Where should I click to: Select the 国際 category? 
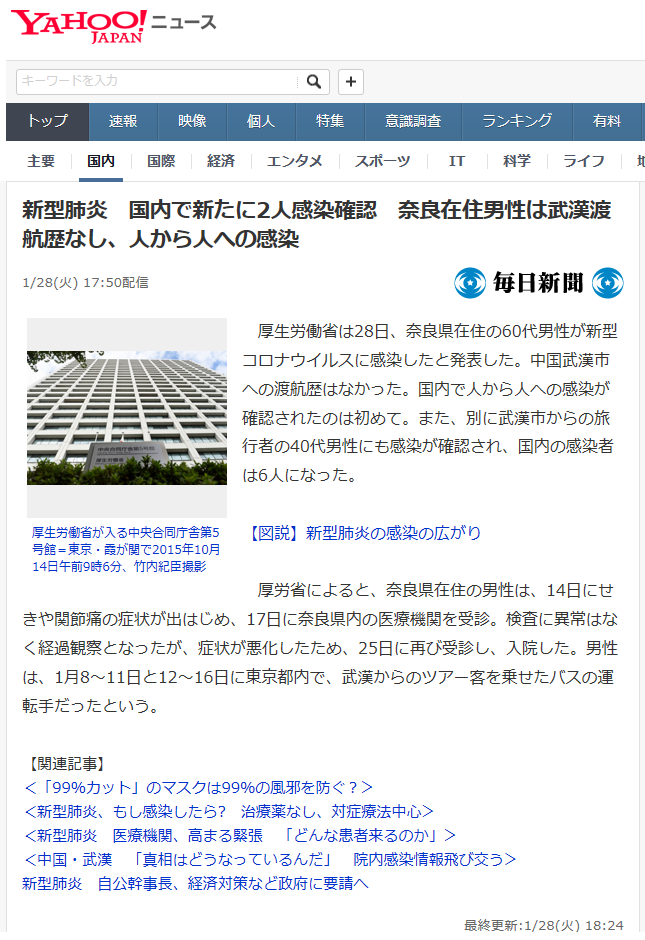click(161, 161)
